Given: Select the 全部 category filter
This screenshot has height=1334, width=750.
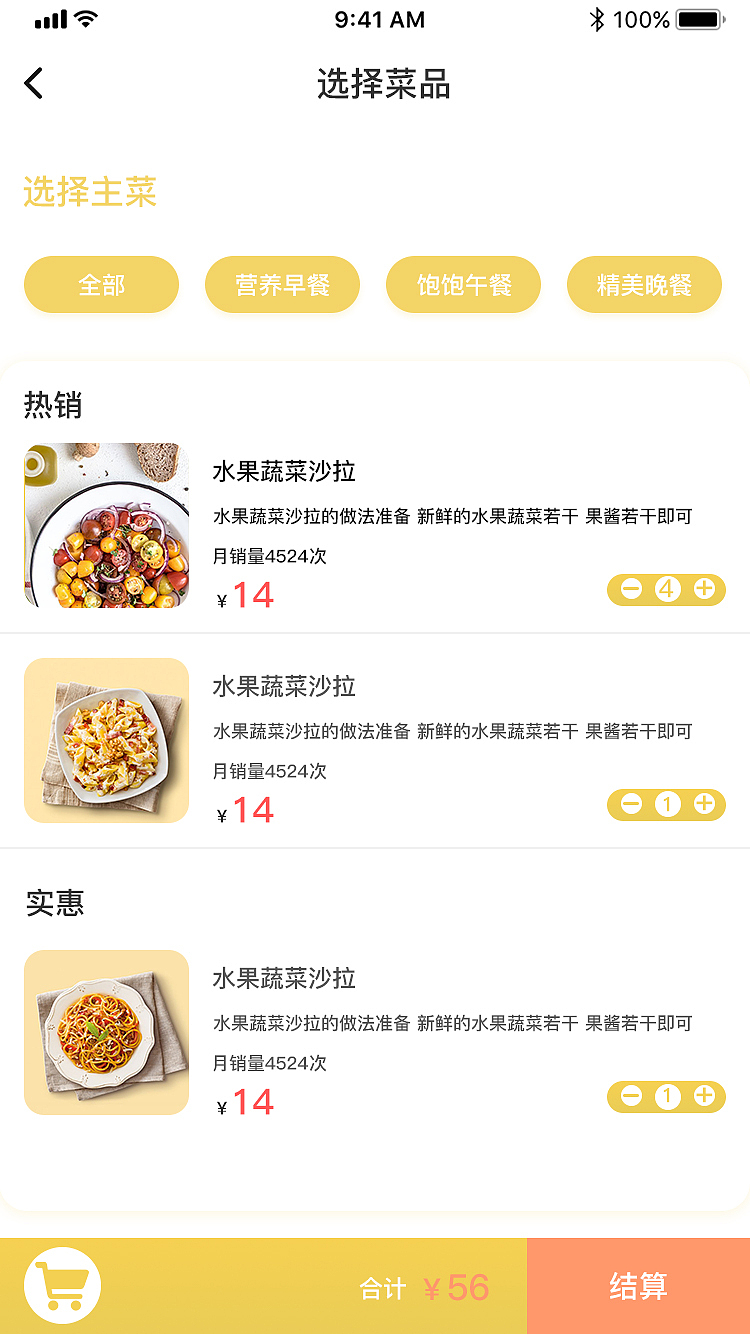Looking at the screenshot, I should point(101,284).
